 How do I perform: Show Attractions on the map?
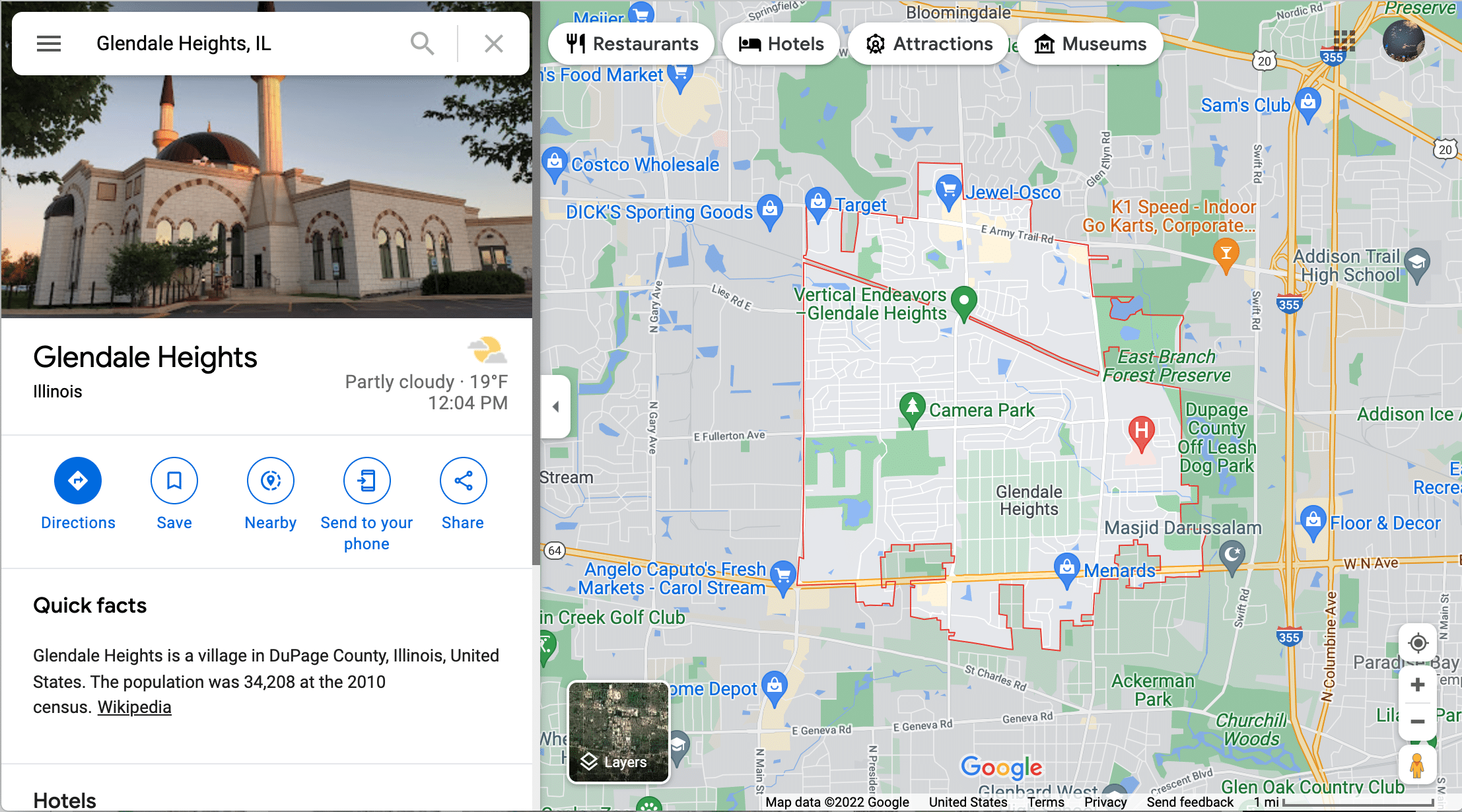[929, 44]
